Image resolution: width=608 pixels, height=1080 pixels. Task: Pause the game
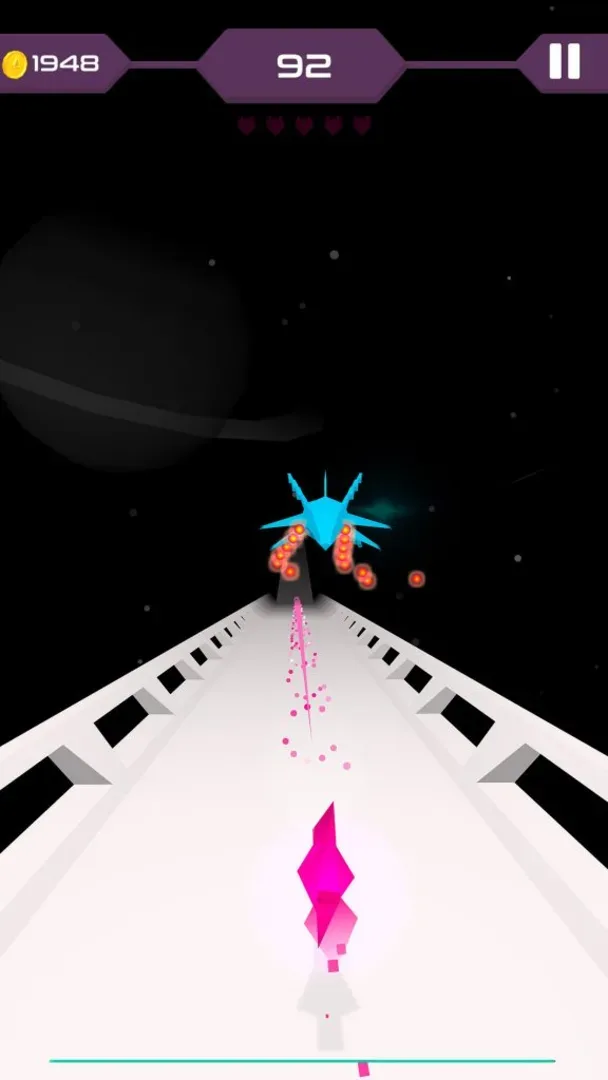point(564,62)
